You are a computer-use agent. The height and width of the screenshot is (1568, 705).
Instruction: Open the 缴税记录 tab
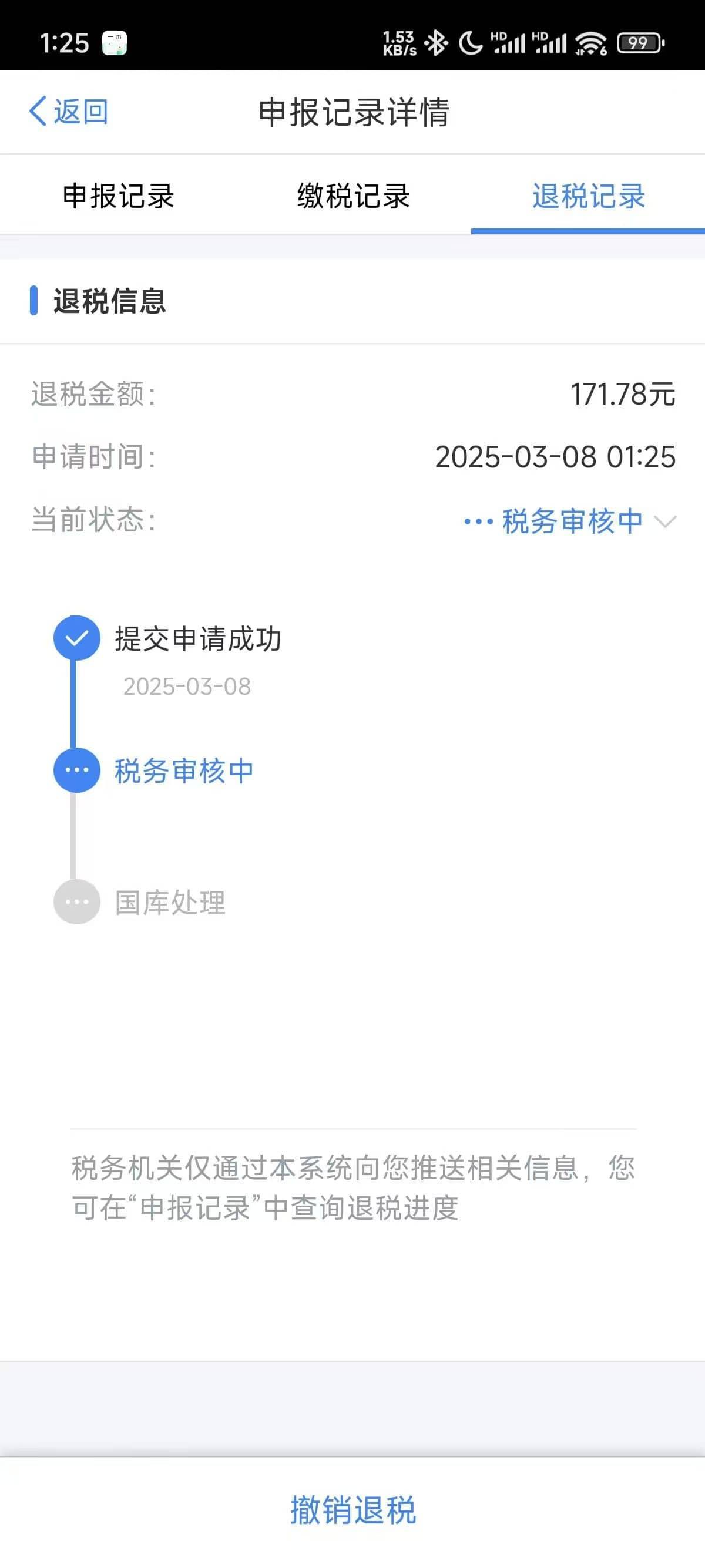353,196
